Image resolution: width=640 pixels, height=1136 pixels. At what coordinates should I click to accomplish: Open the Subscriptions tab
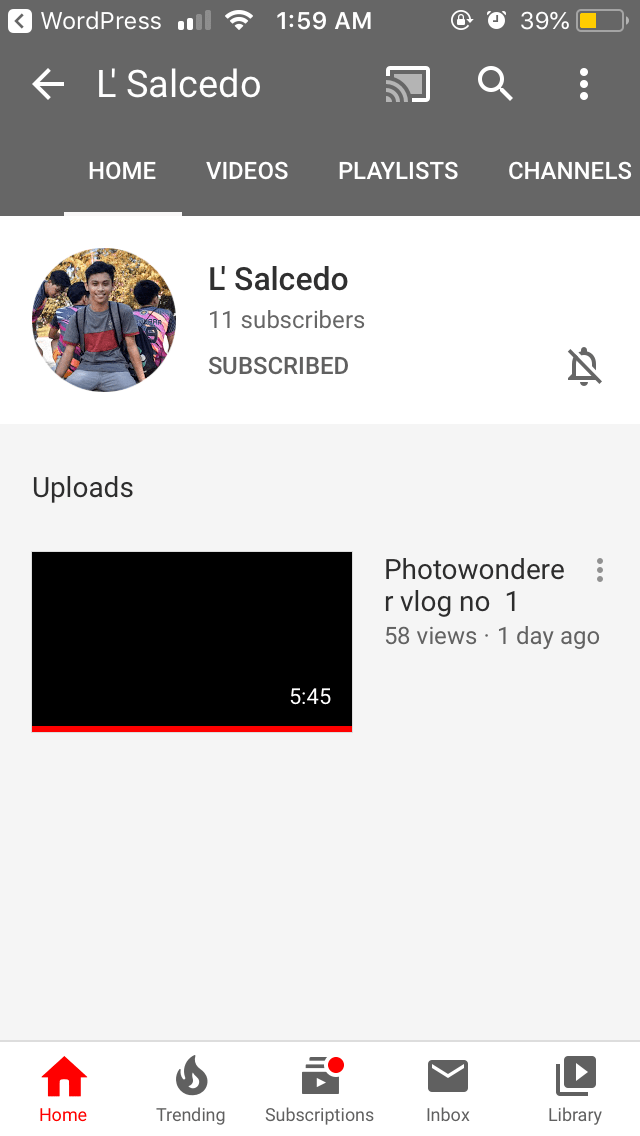[x=319, y=1089]
